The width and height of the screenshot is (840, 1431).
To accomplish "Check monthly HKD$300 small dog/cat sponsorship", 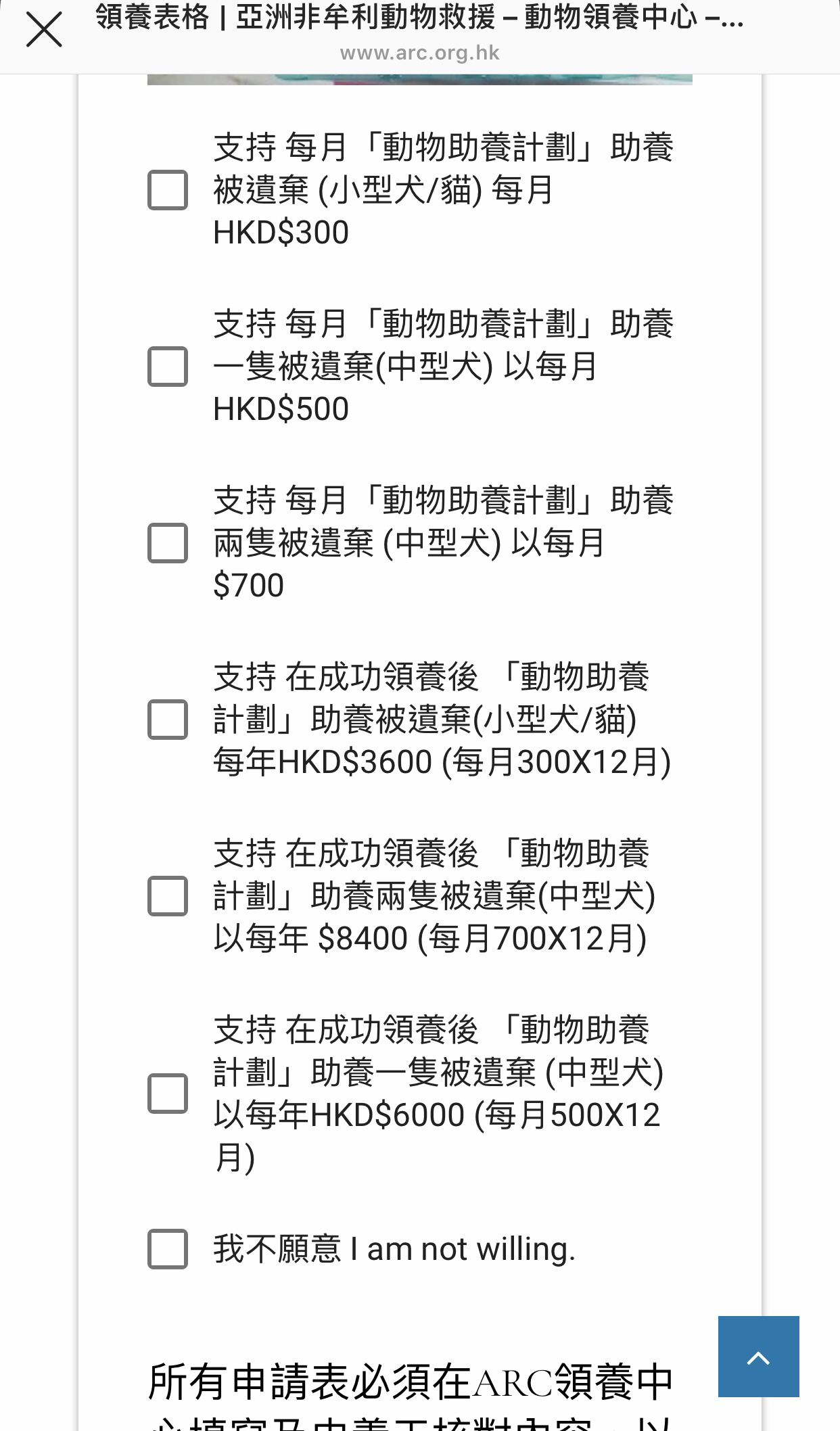I will click(x=168, y=190).
